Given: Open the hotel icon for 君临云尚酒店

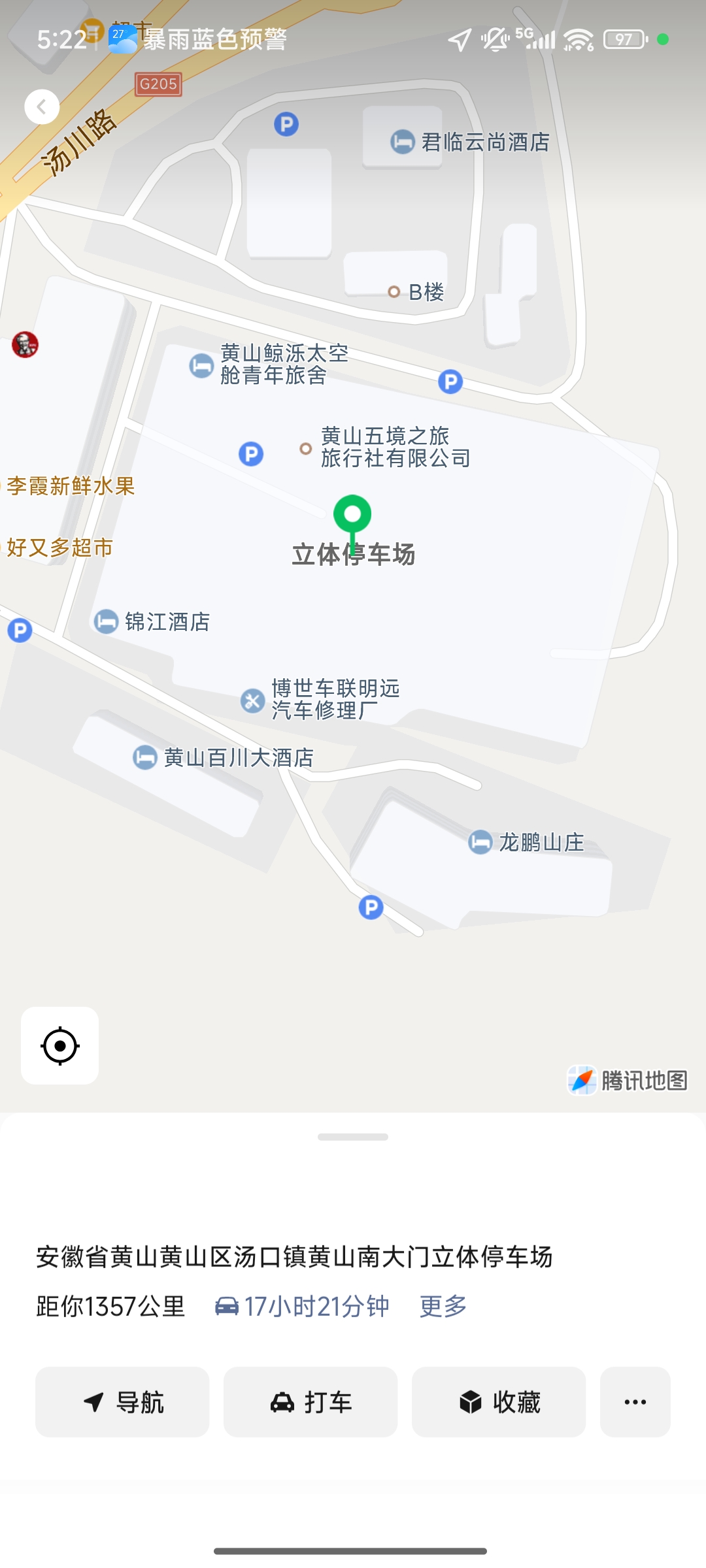Looking at the screenshot, I should [403, 142].
